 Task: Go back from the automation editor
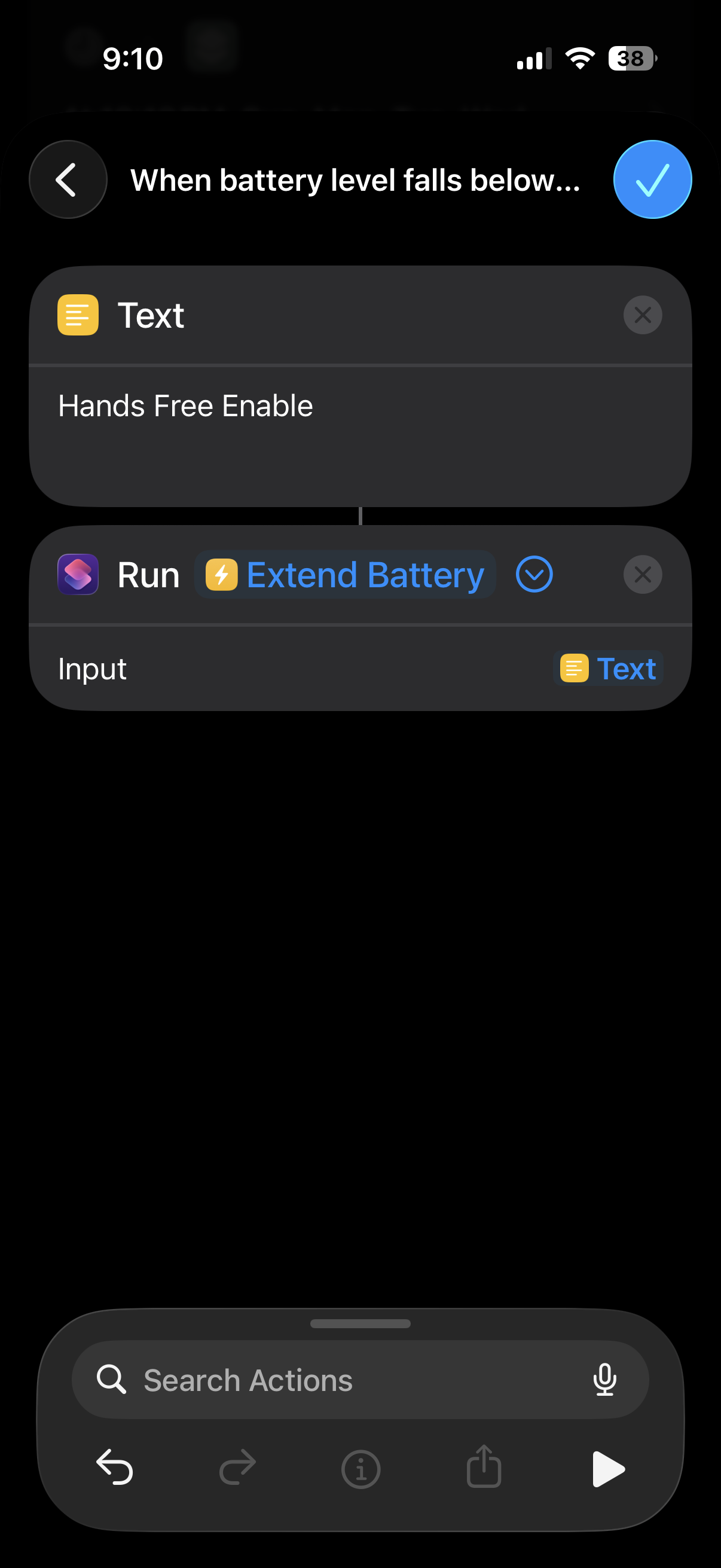pyautogui.click(x=68, y=179)
